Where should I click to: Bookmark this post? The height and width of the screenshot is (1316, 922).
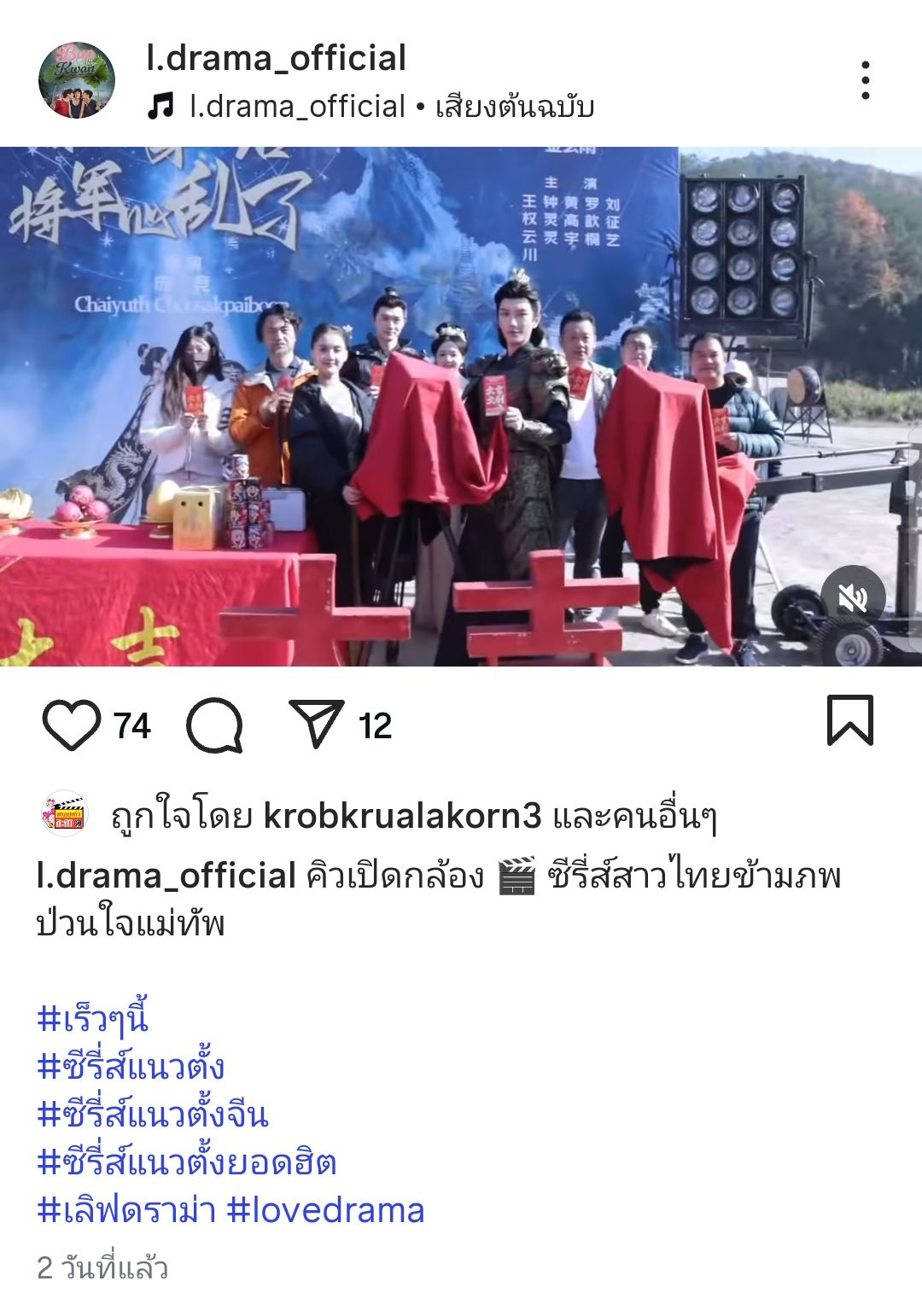pyautogui.click(x=850, y=721)
